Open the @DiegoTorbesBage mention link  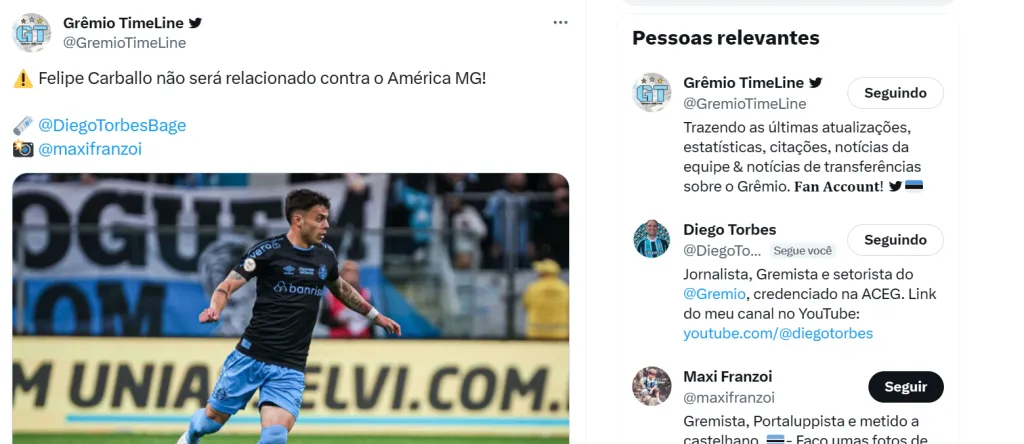[x=112, y=126]
